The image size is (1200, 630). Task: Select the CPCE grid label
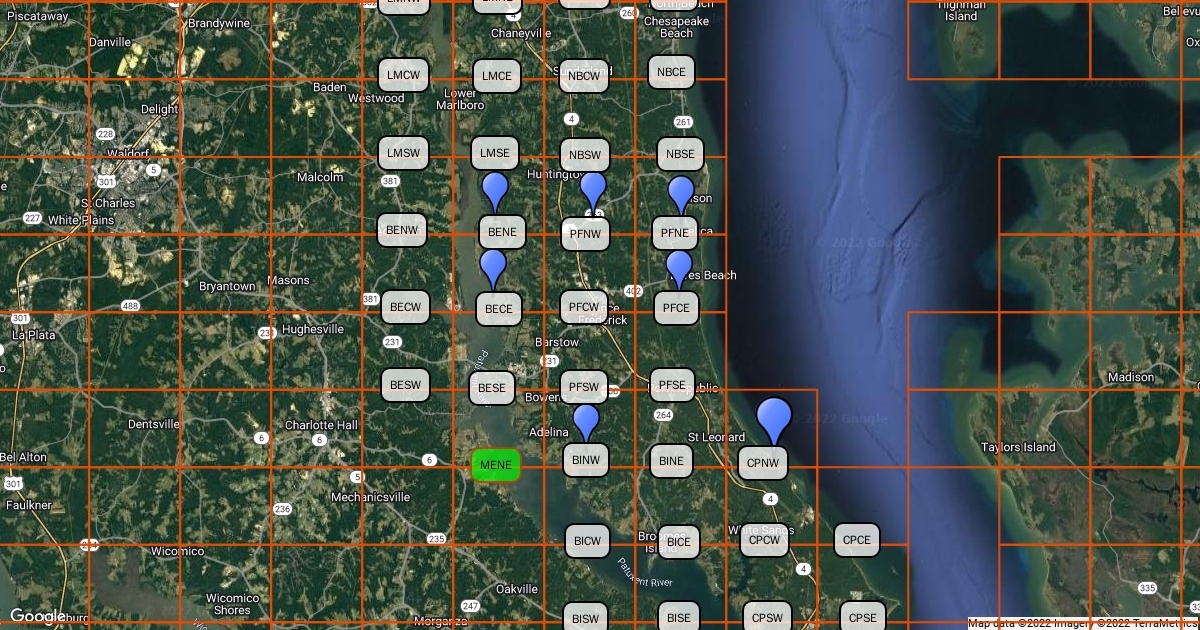click(x=857, y=540)
